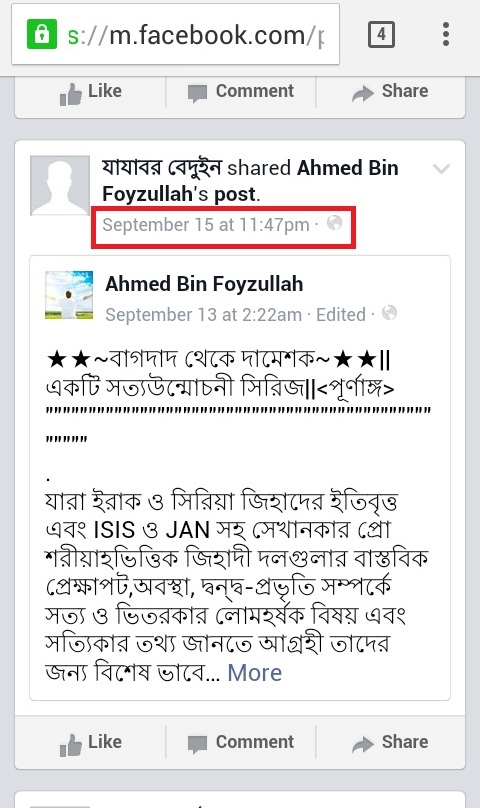Tap Ahmed Bin Foyzullah's avatar in shared post
The image size is (480, 808).
pyautogui.click(x=69, y=295)
